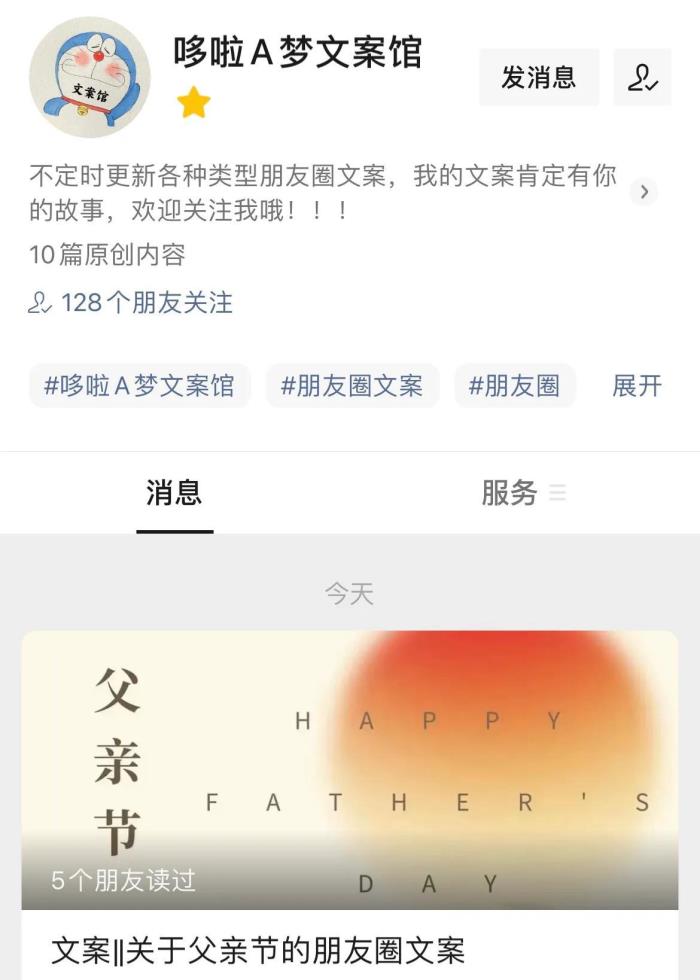Viewport: 700px width, 980px height.
Task: Open the 128个朋友关注 list
Action: [x=131, y=302]
